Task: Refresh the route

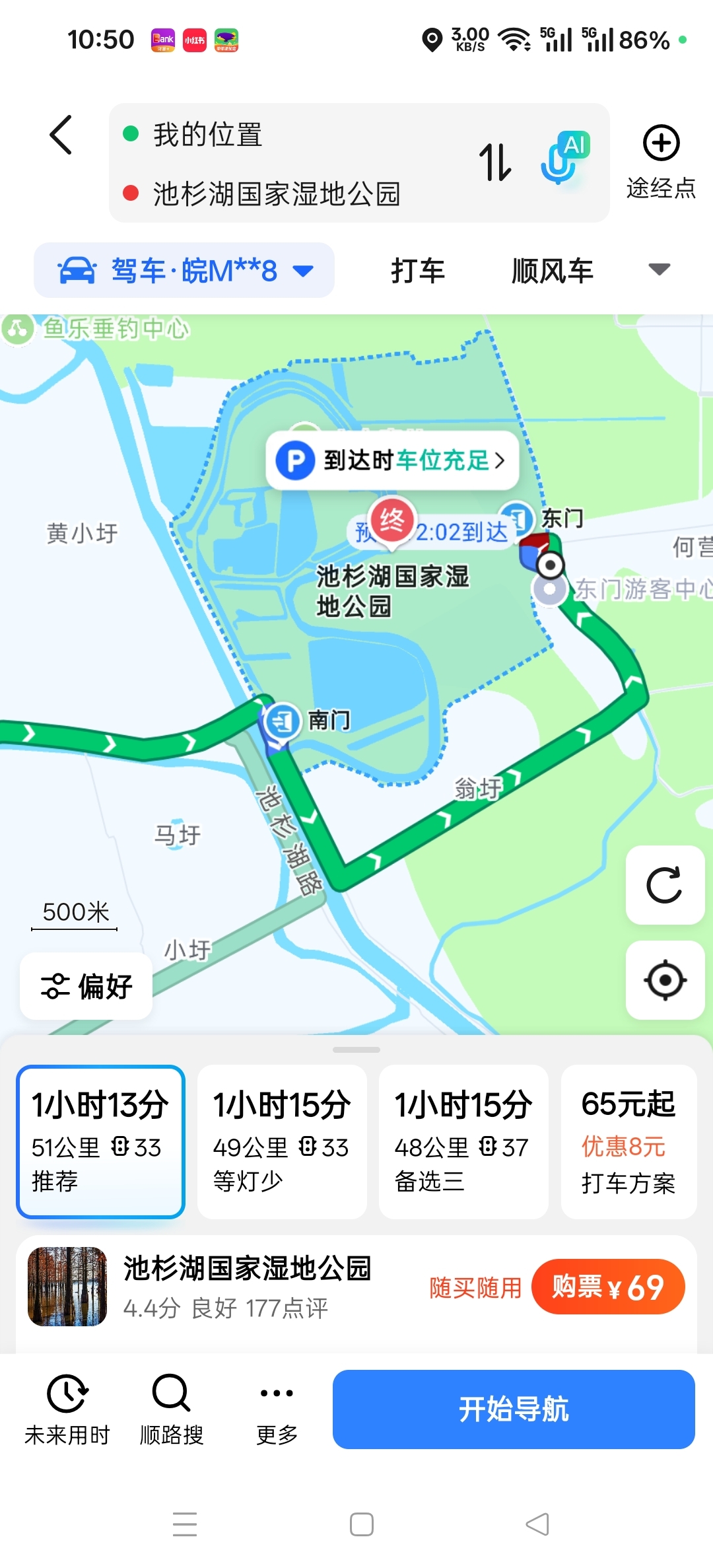Action: 664,885
